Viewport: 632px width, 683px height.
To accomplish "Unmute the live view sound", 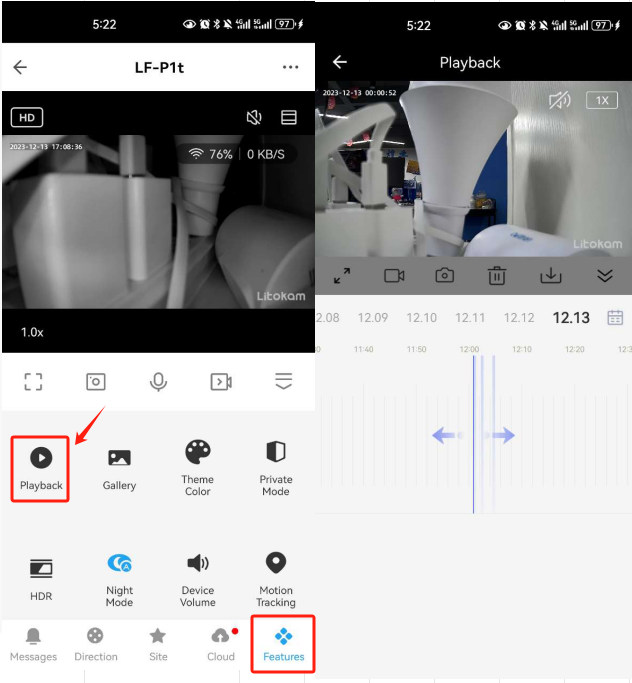I will (x=254, y=118).
